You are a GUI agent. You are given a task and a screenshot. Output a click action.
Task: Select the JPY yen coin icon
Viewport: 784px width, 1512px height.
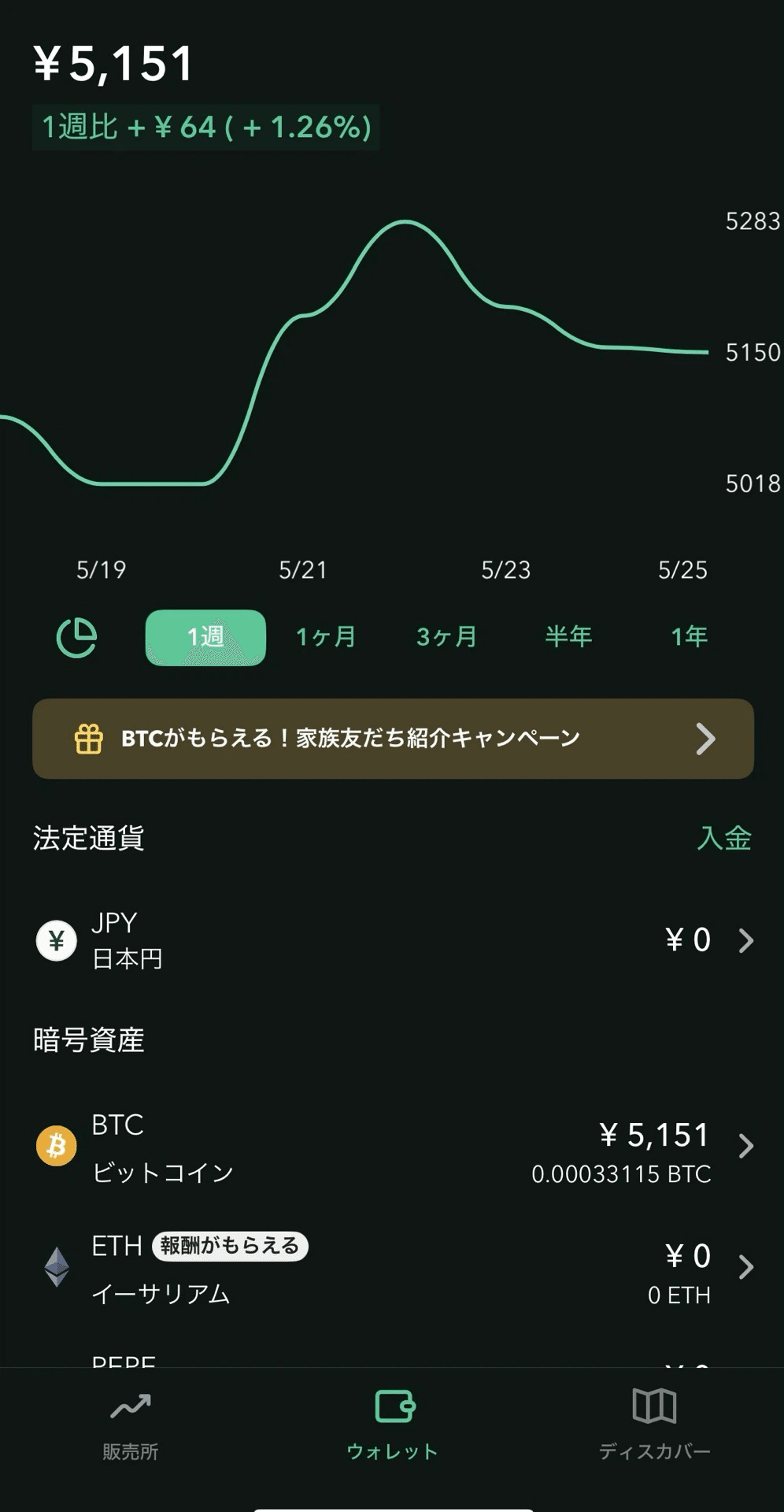click(x=56, y=939)
